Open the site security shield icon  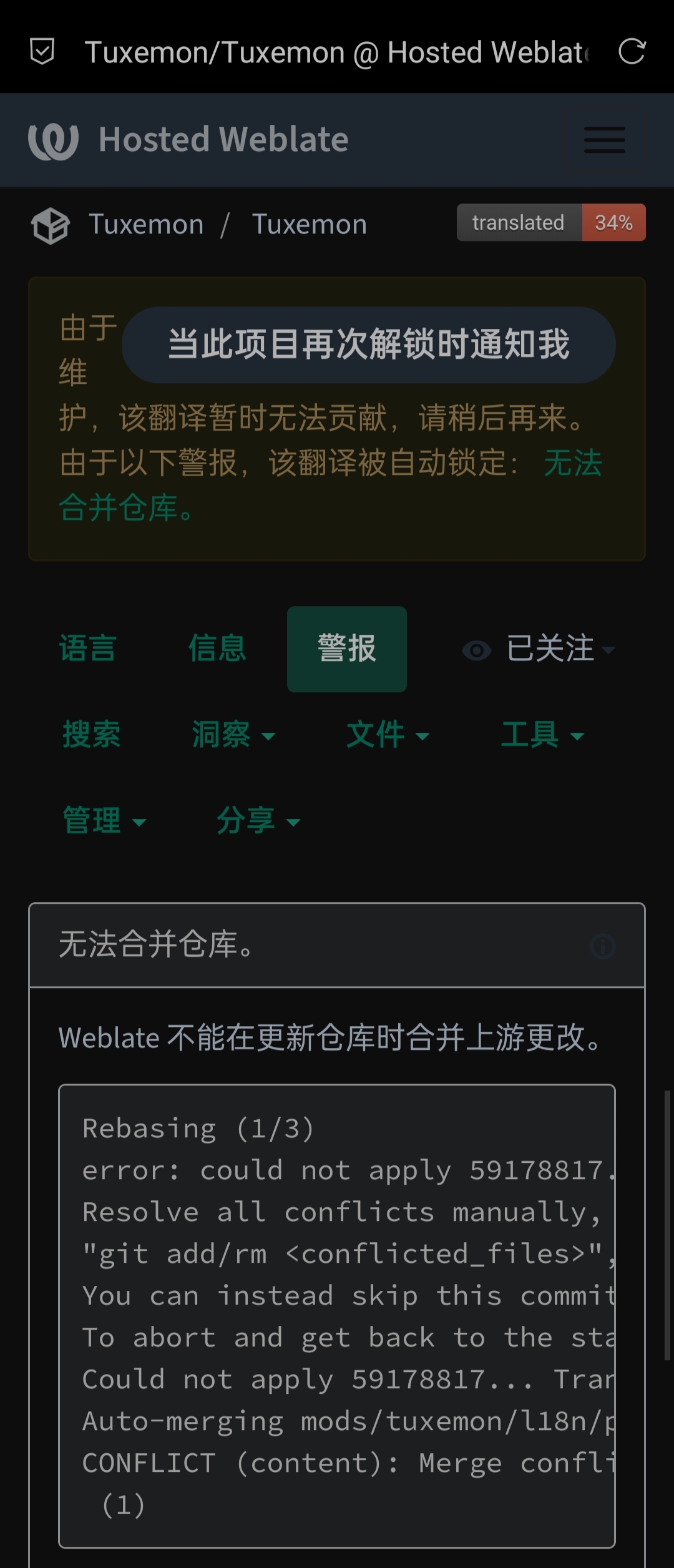pyautogui.click(x=42, y=52)
